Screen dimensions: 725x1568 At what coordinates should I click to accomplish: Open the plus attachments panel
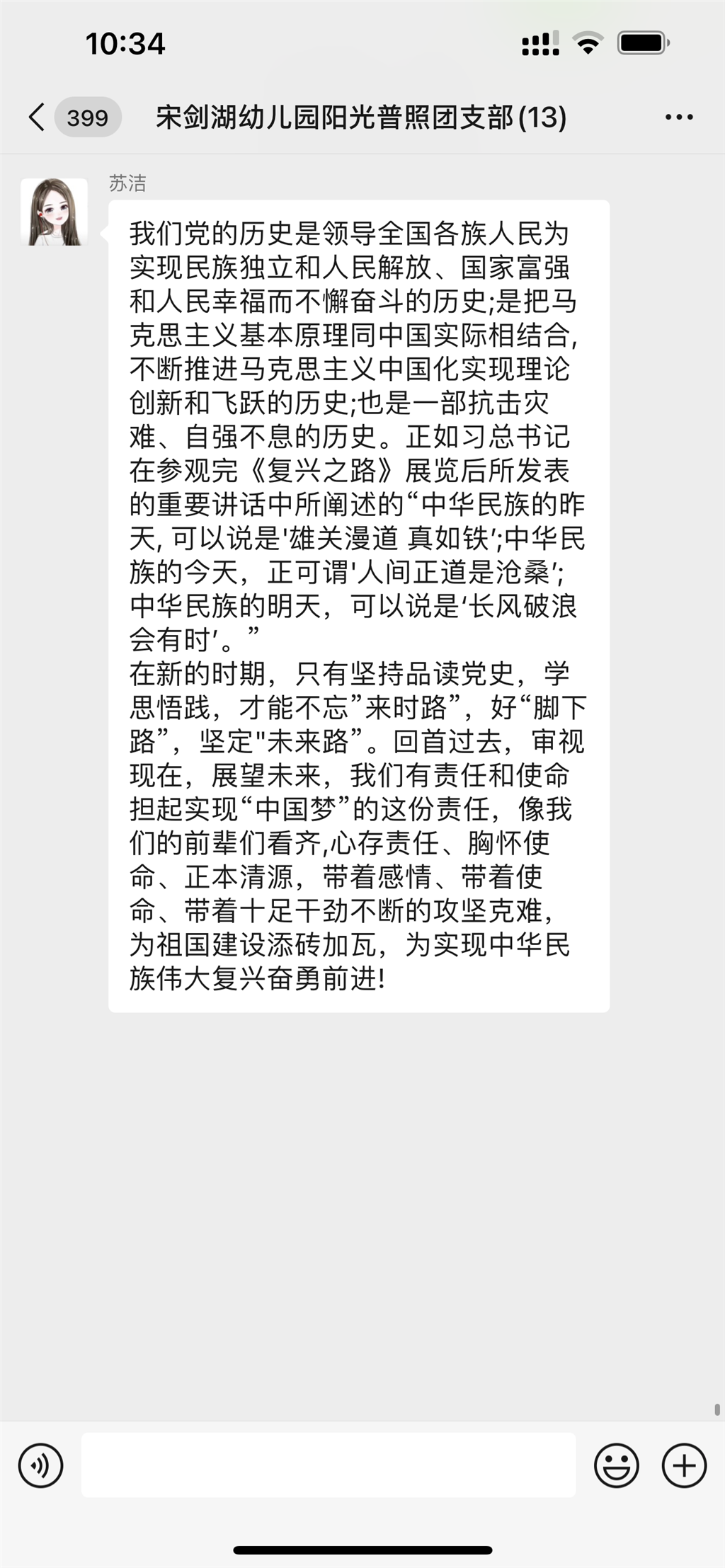coord(683,1465)
